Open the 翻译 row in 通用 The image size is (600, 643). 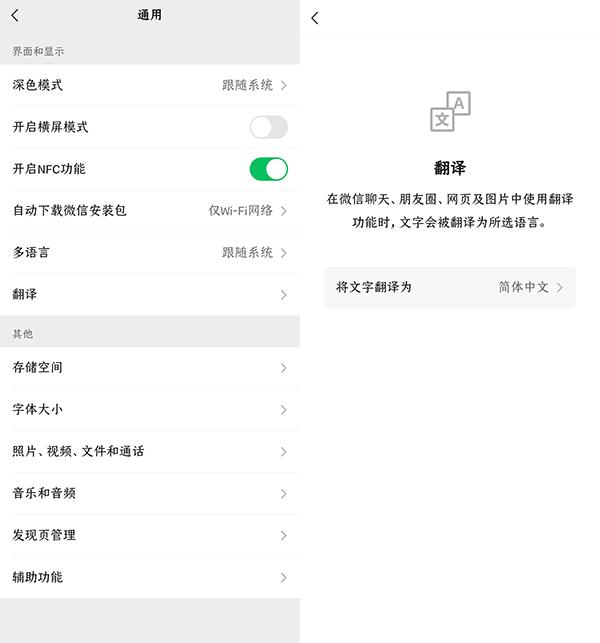tap(150, 294)
